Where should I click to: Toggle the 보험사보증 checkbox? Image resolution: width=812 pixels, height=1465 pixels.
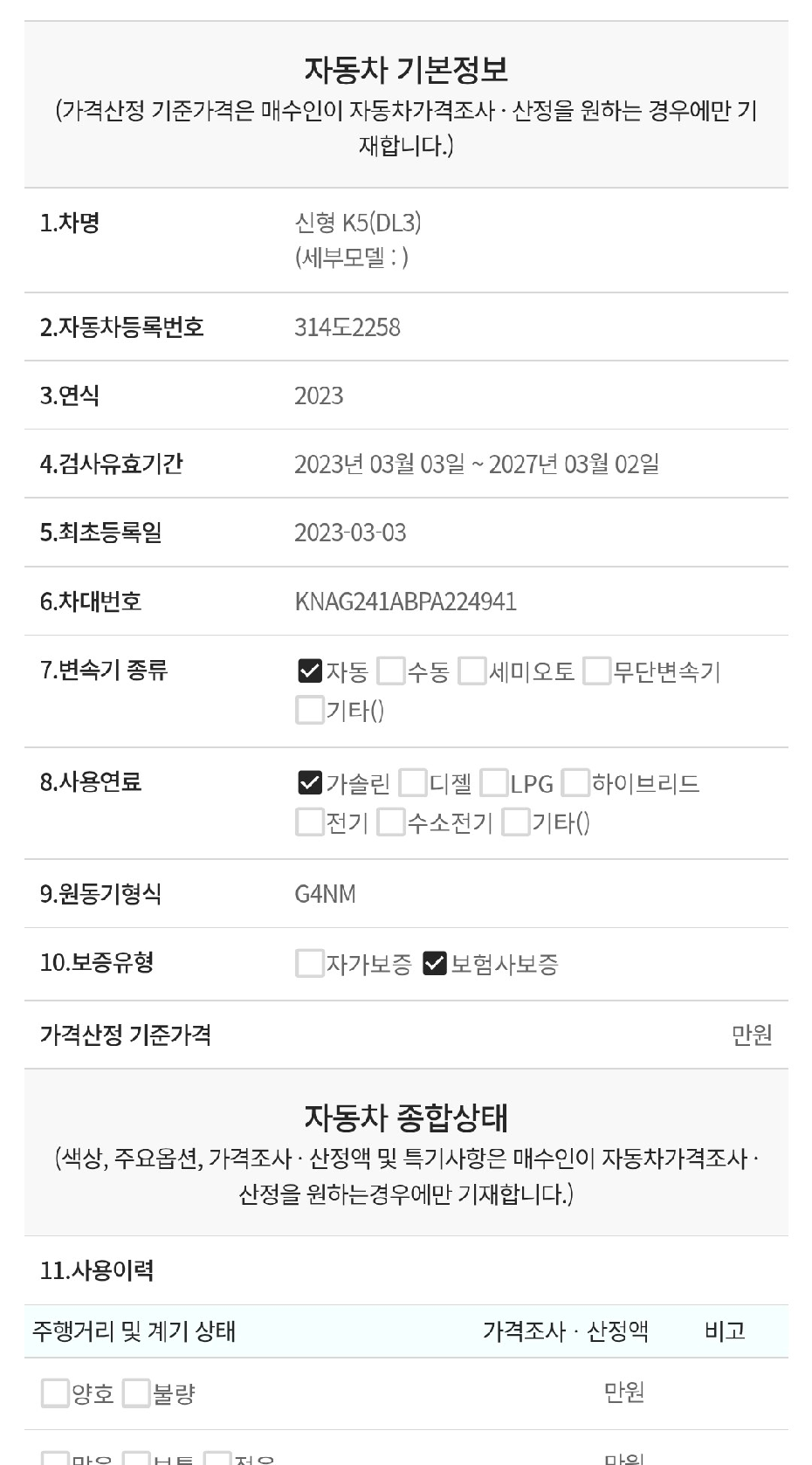(x=434, y=963)
